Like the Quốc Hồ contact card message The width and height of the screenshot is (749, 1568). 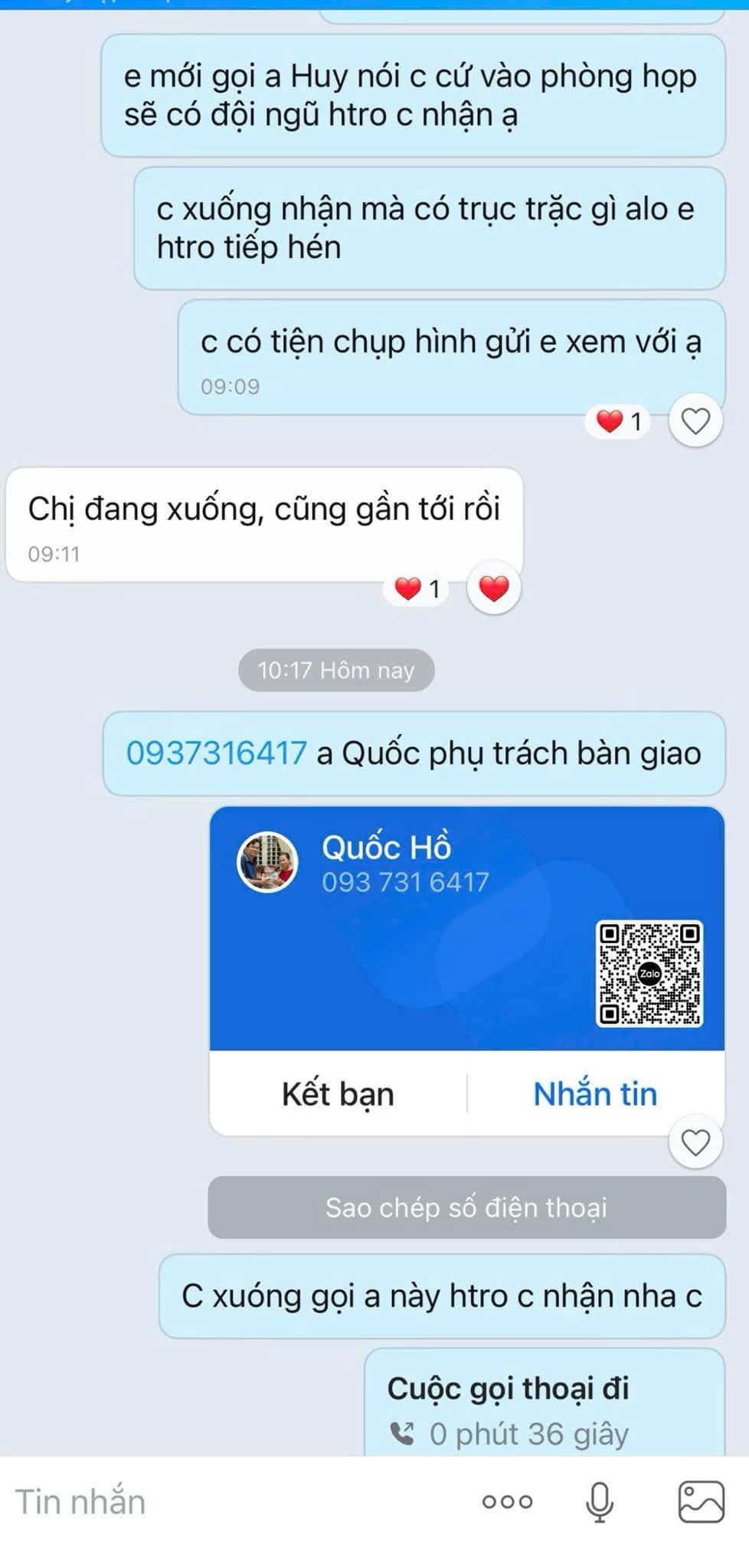[x=695, y=1142]
